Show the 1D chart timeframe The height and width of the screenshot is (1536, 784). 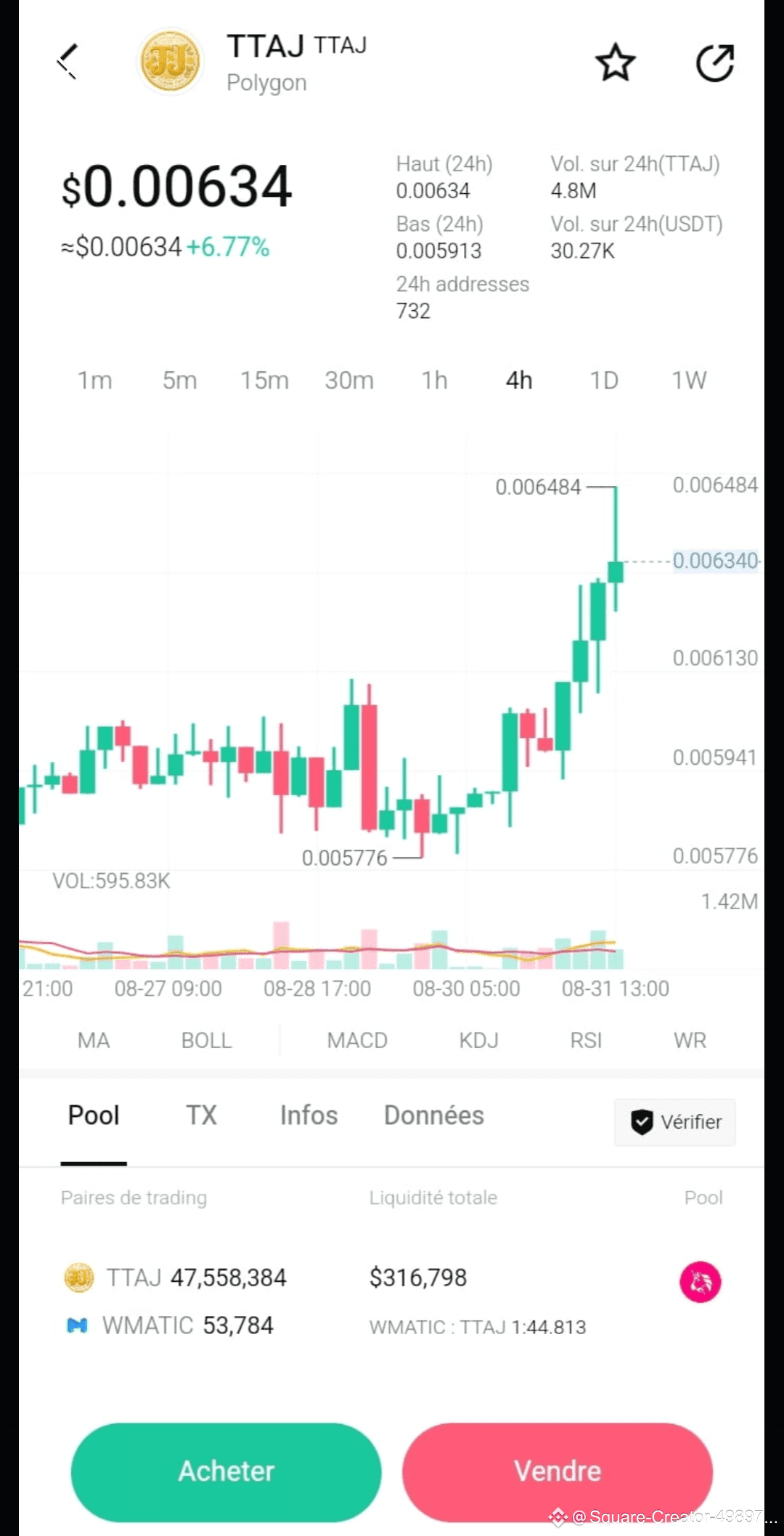(x=603, y=380)
